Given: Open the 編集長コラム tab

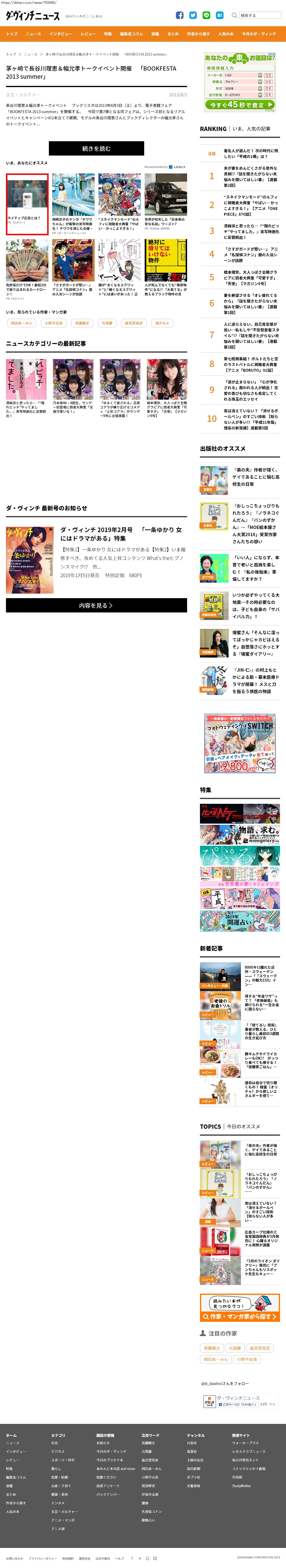Looking at the screenshot, I should pos(131,34).
